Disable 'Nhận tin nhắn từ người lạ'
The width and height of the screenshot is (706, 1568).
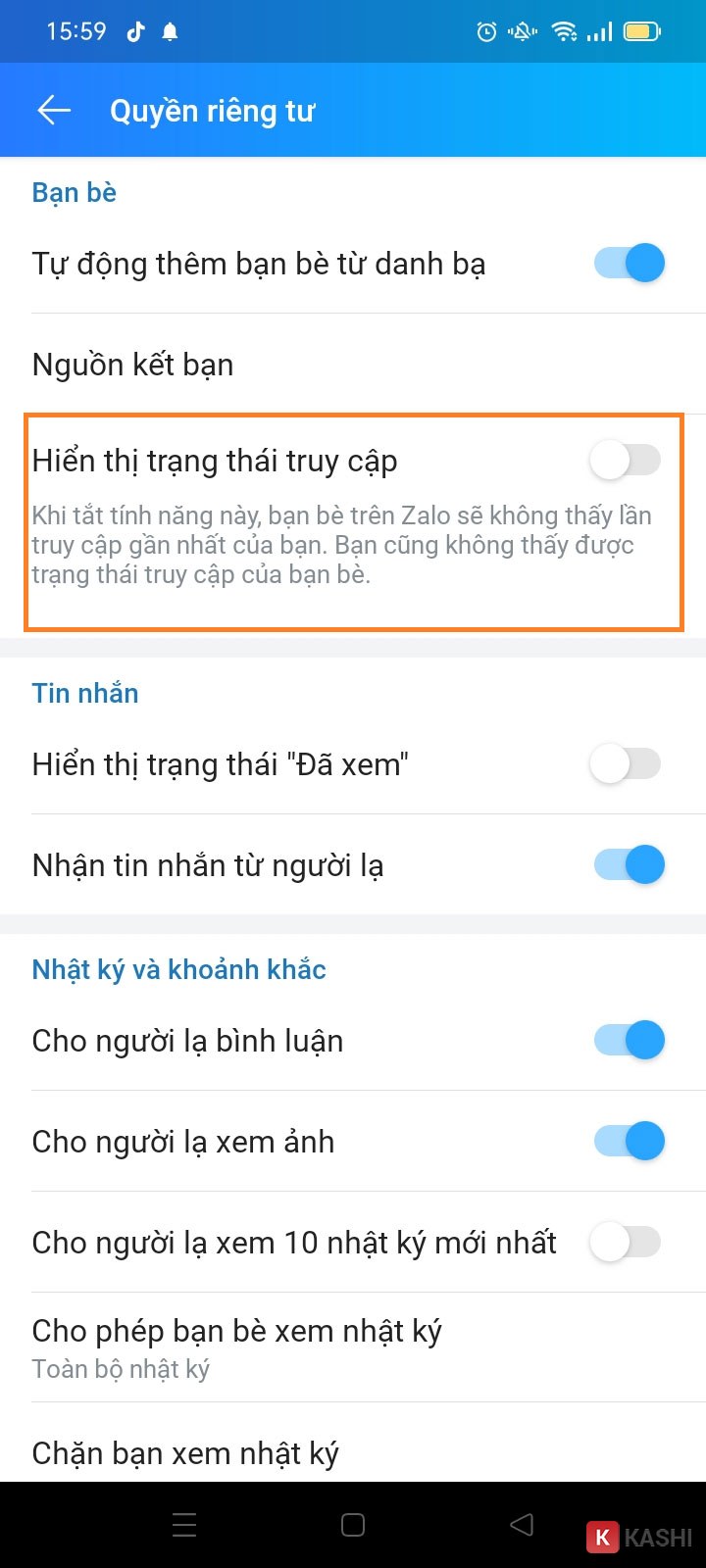[628, 864]
